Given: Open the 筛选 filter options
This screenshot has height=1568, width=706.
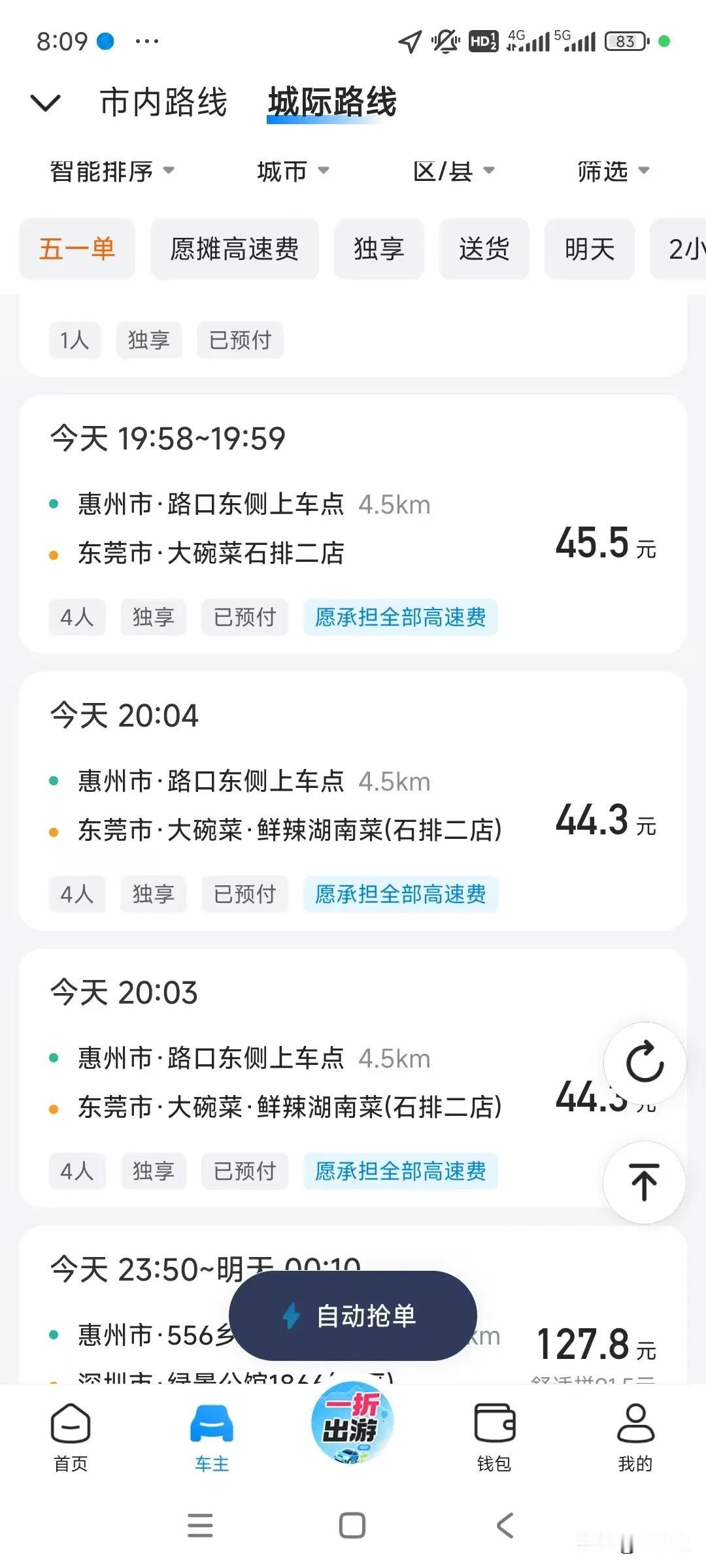Looking at the screenshot, I should click(x=613, y=171).
